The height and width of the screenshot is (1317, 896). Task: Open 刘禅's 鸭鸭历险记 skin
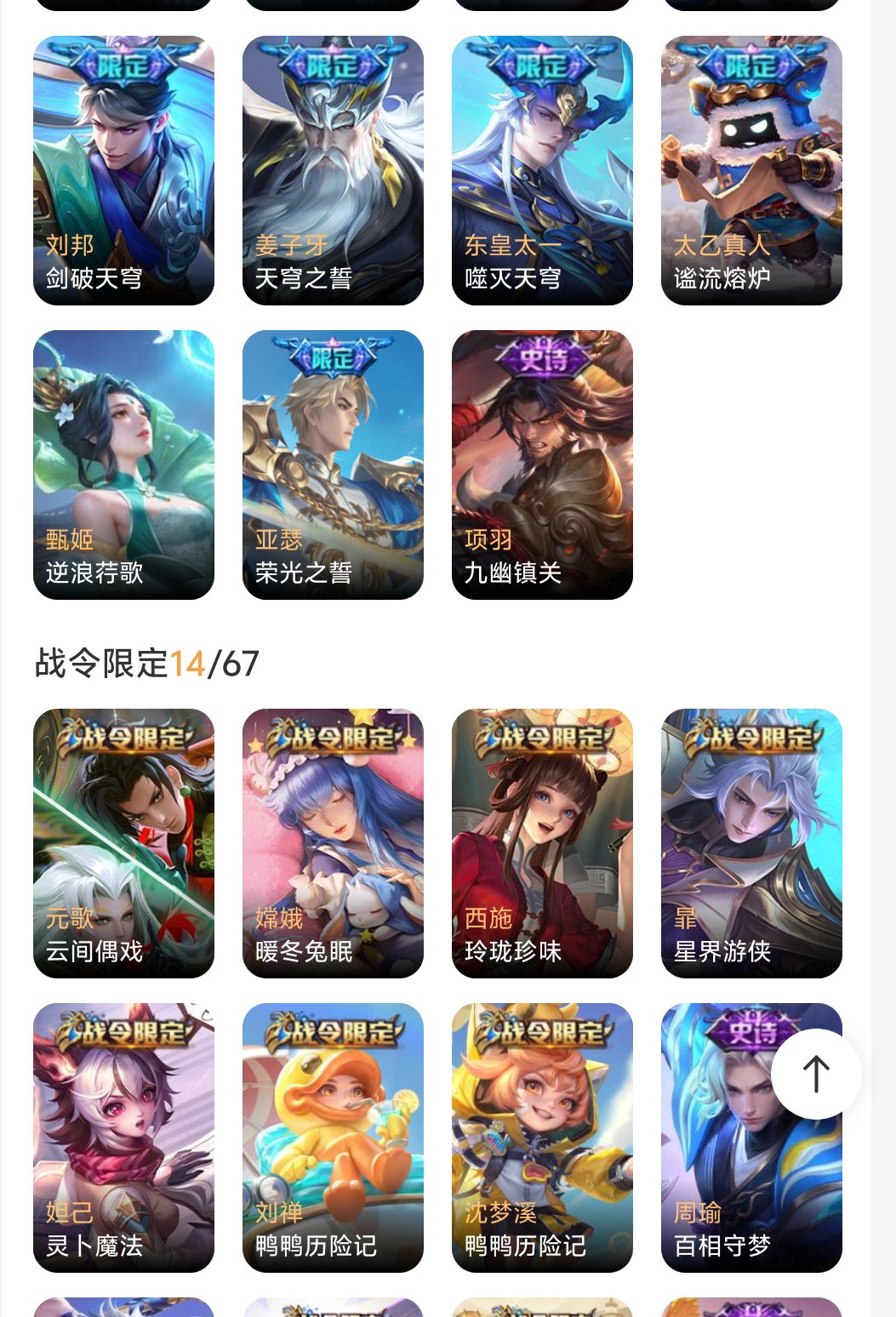click(x=333, y=1137)
